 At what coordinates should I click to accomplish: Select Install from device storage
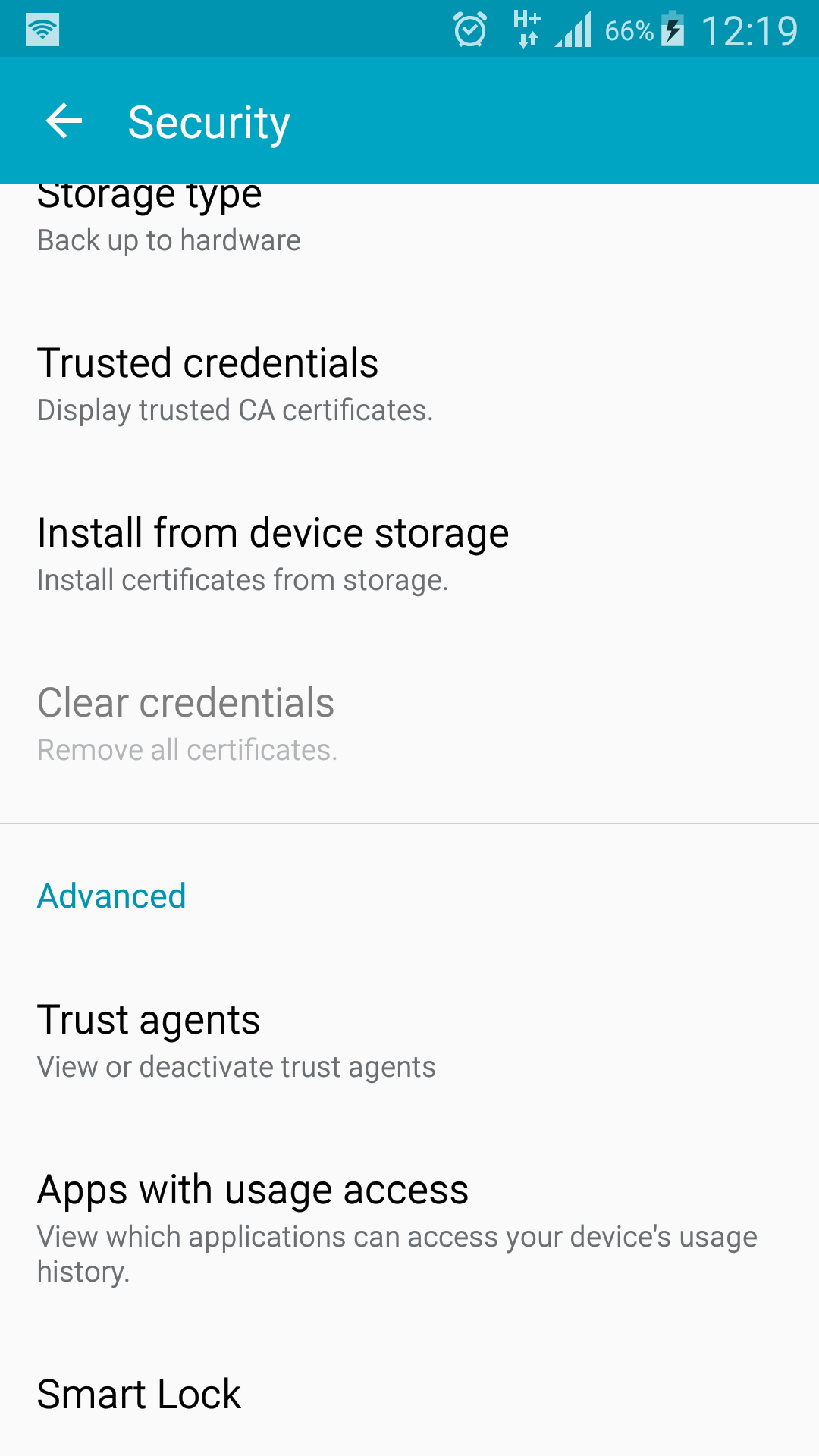(x=409, y=554)
